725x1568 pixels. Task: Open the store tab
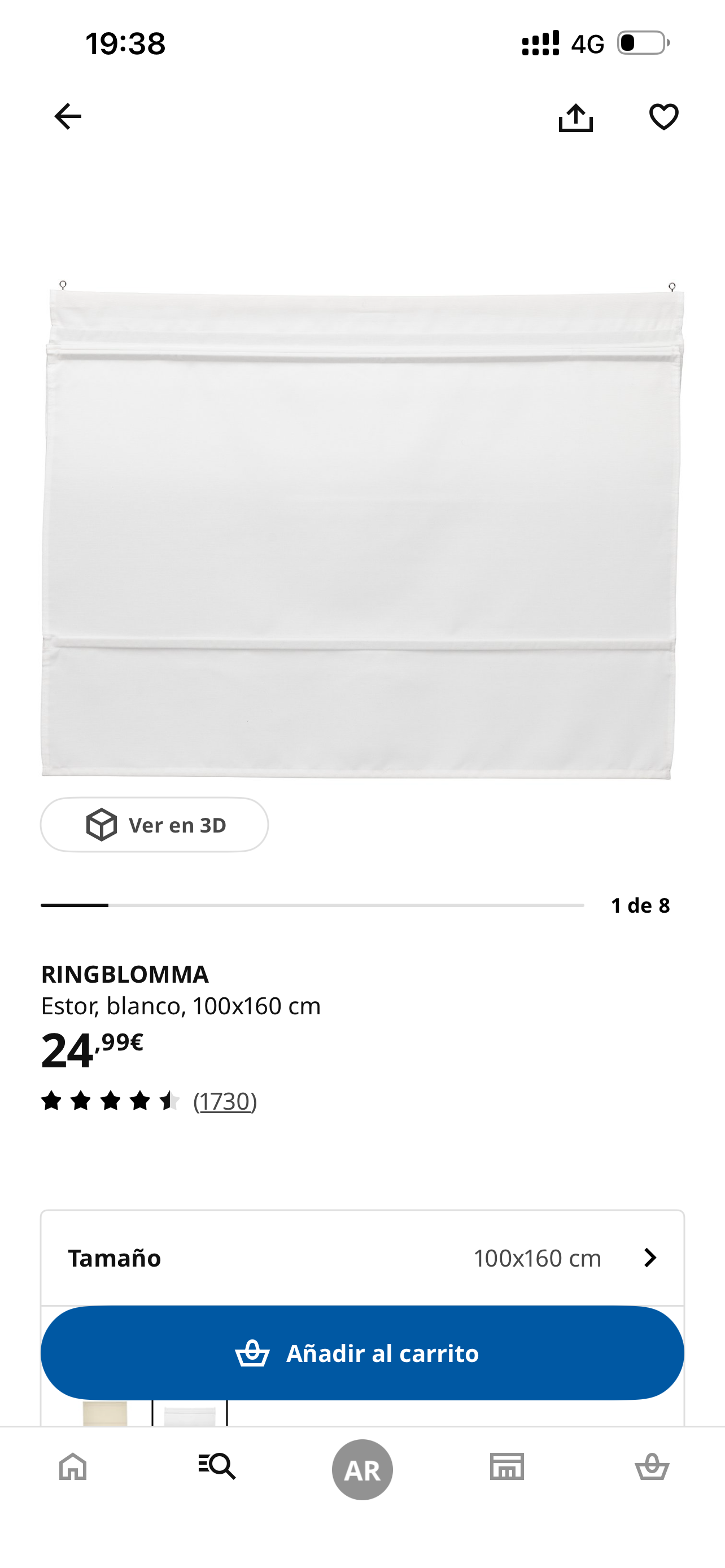(x=507, y=1466)
